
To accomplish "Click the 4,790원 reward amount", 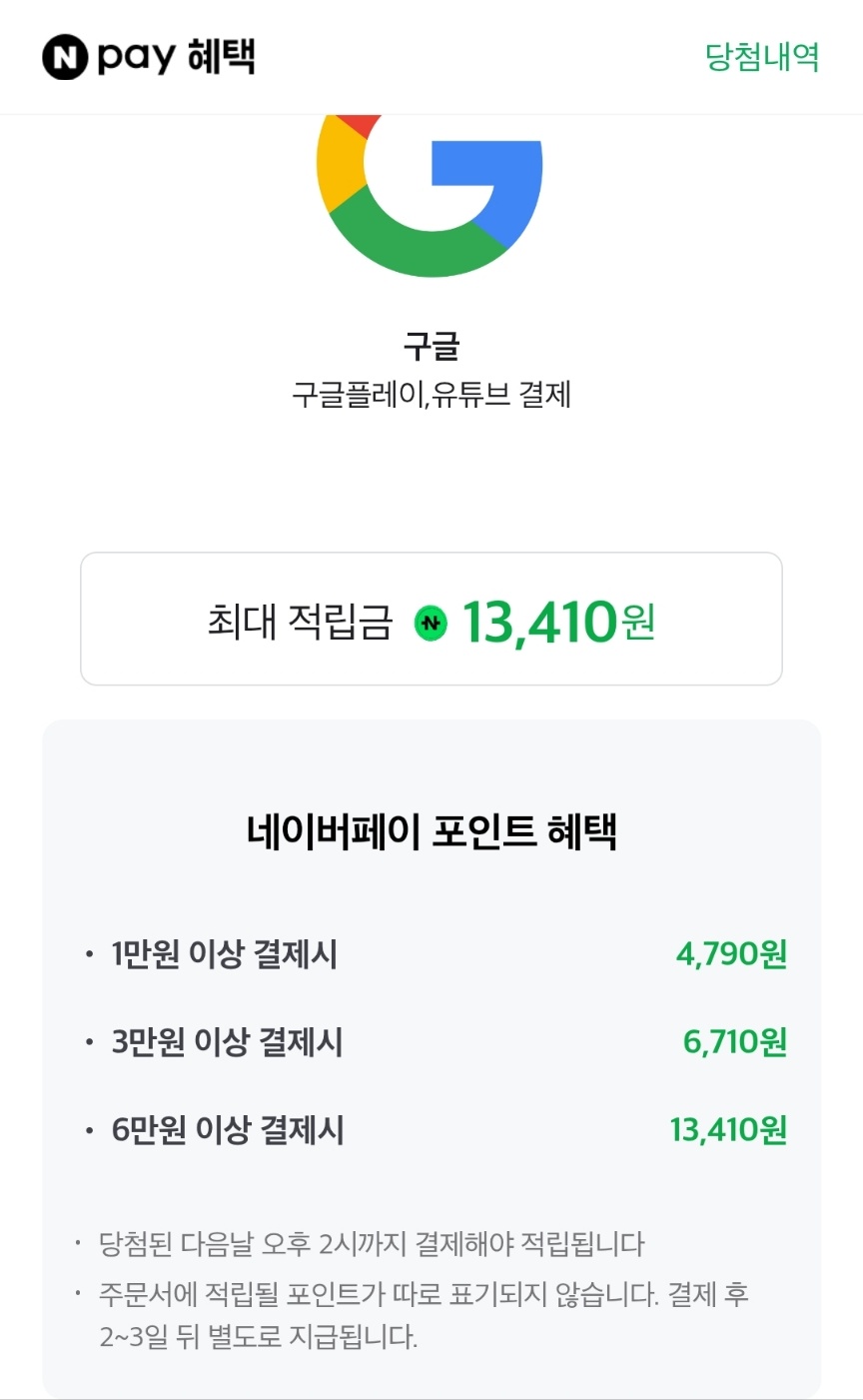I will tap(732, 954).
